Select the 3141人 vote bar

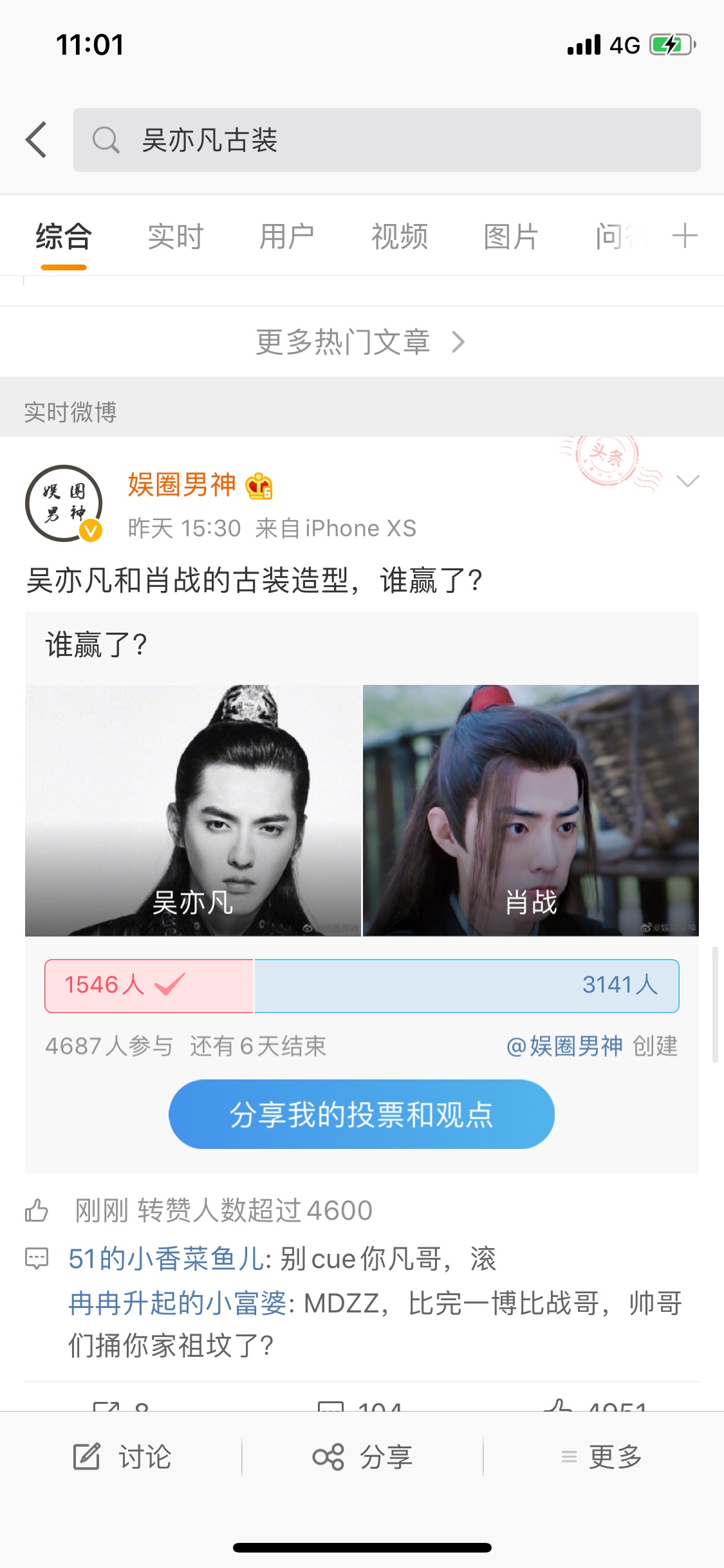467,985
